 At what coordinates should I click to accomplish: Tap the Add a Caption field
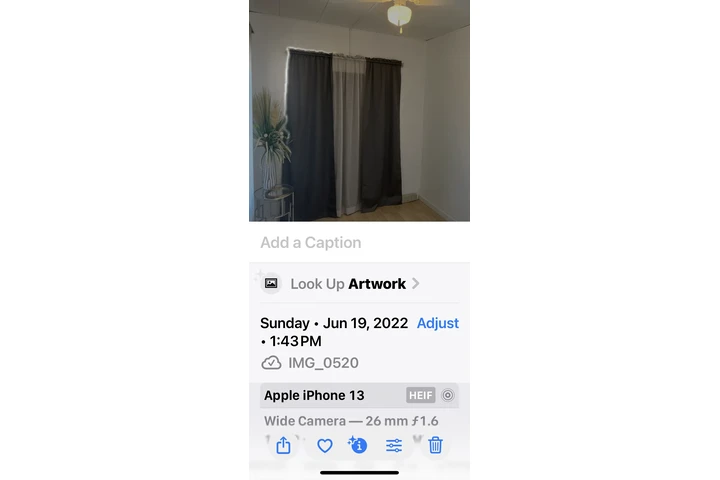(x=311, y=242)
